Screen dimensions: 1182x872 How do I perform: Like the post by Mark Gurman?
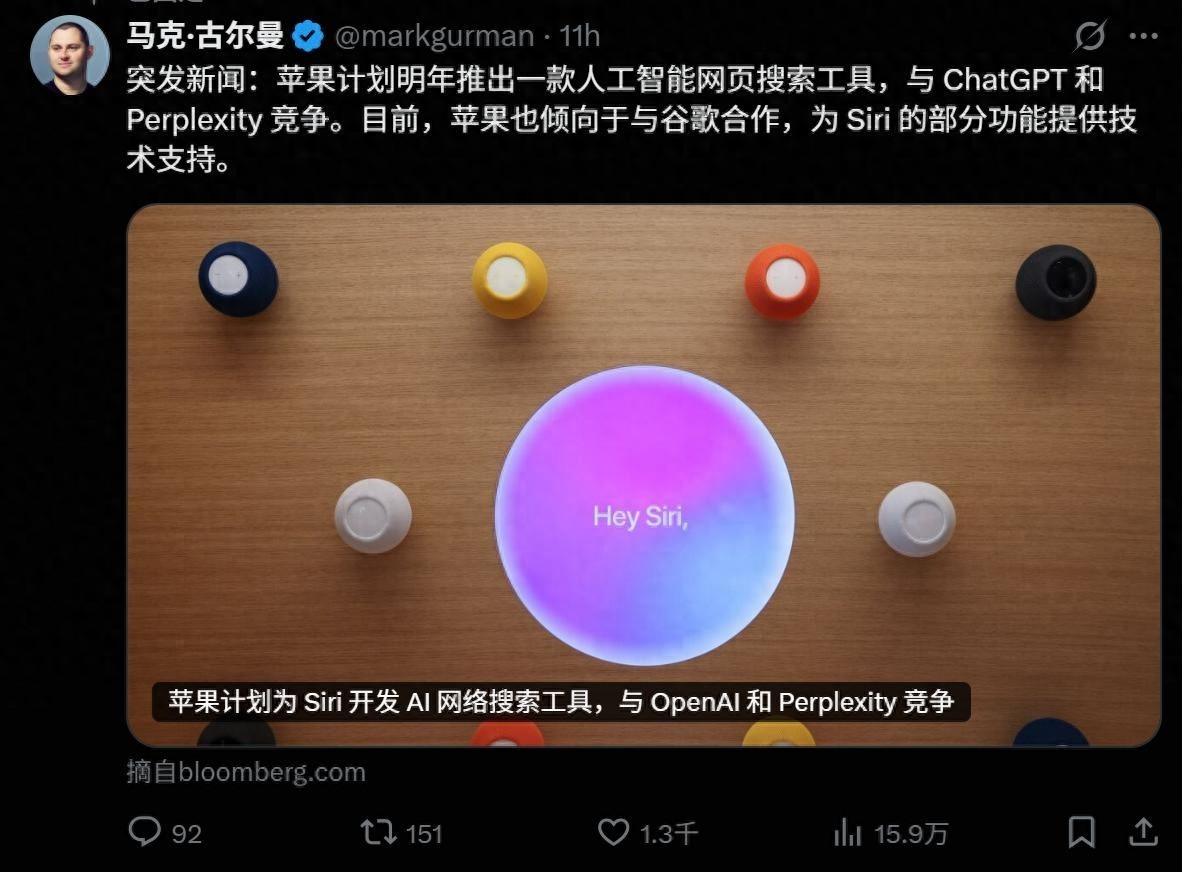tap(612, 832)
